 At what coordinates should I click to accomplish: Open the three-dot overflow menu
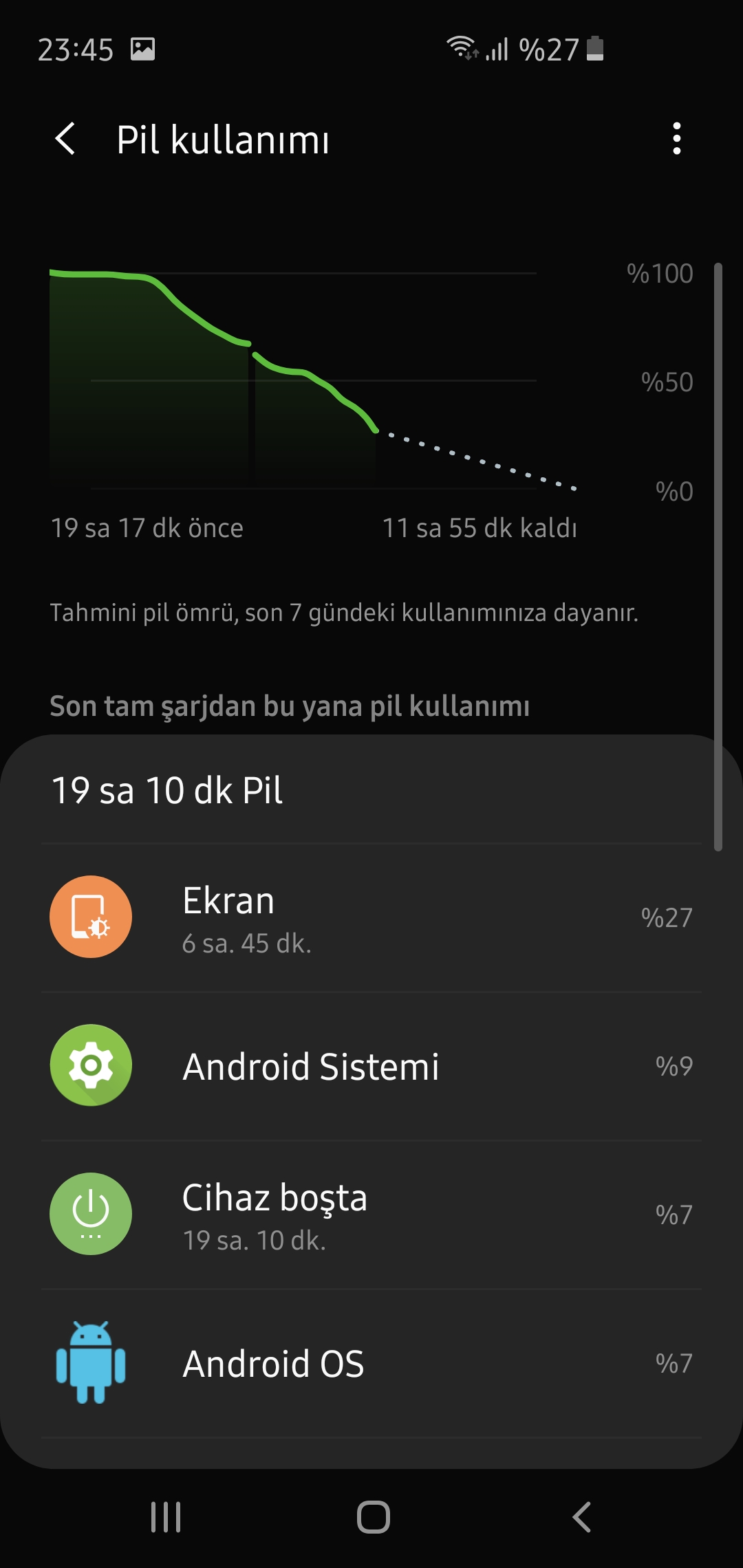coord(677,139)
